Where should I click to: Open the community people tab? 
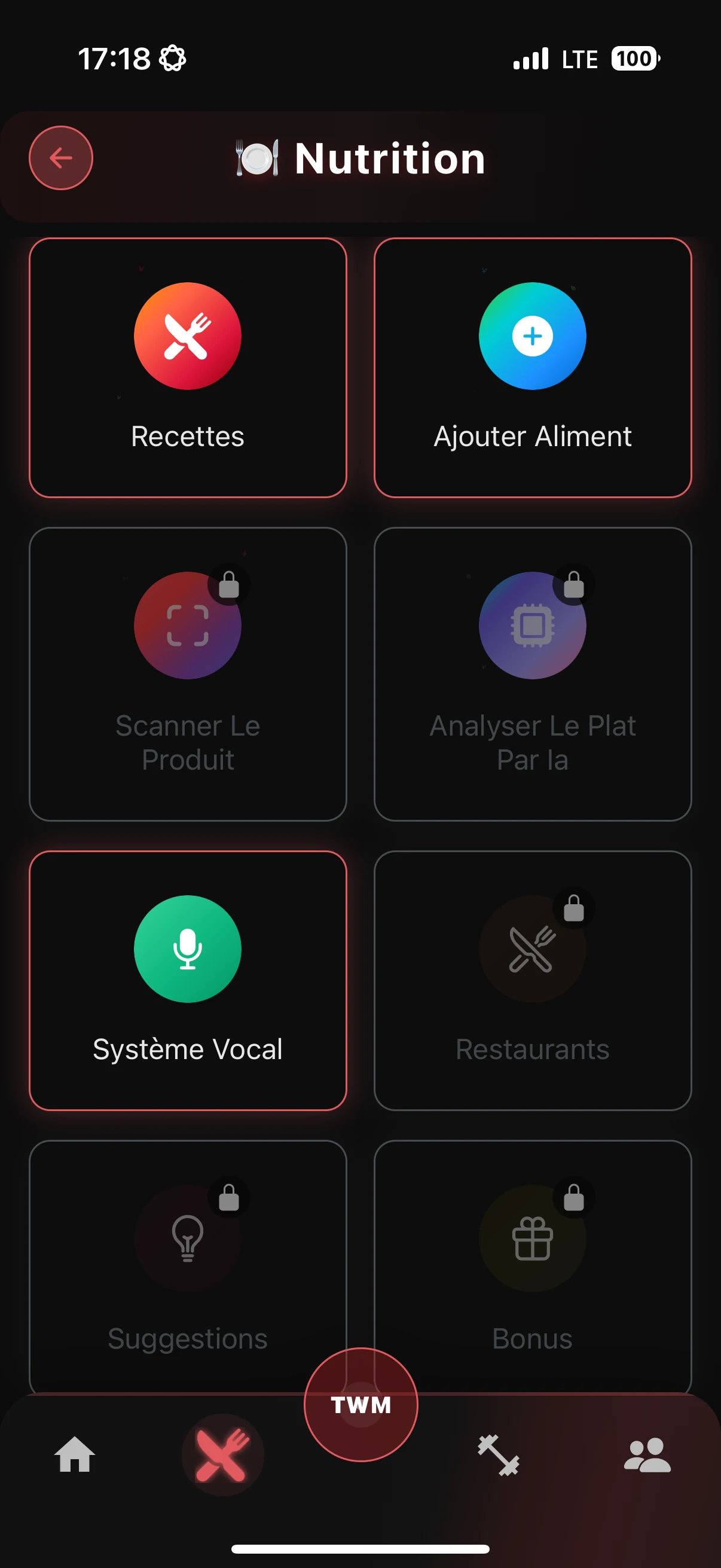[647, 1455]
